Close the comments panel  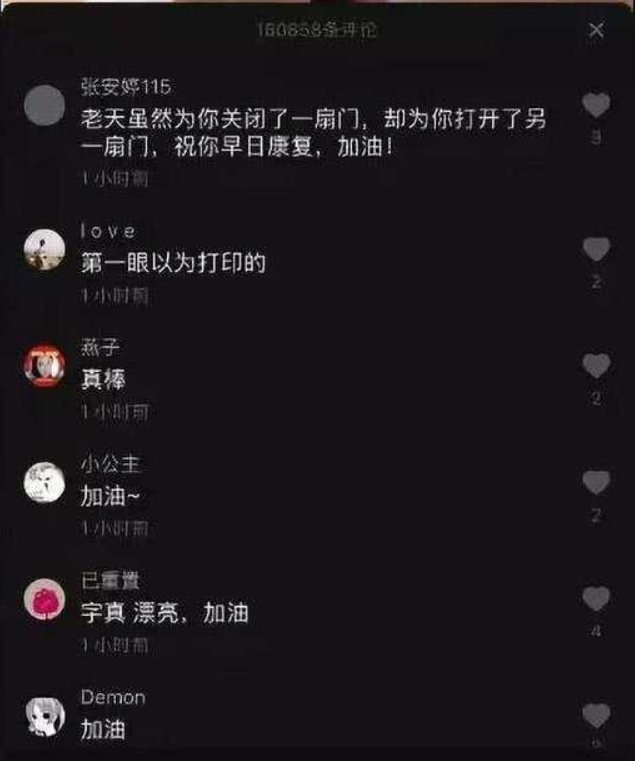coord(597,30)
